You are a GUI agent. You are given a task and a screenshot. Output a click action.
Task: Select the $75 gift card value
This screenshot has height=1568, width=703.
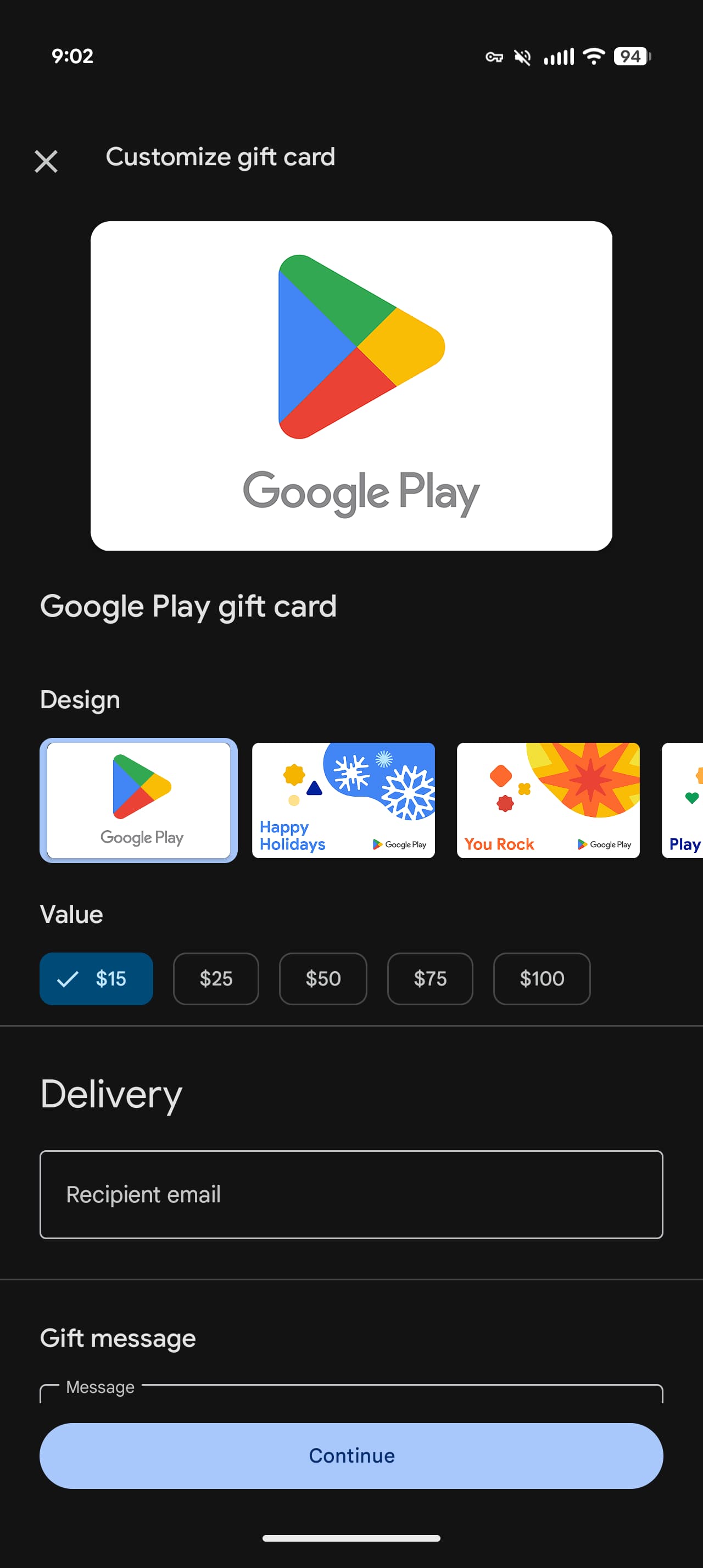429,978
